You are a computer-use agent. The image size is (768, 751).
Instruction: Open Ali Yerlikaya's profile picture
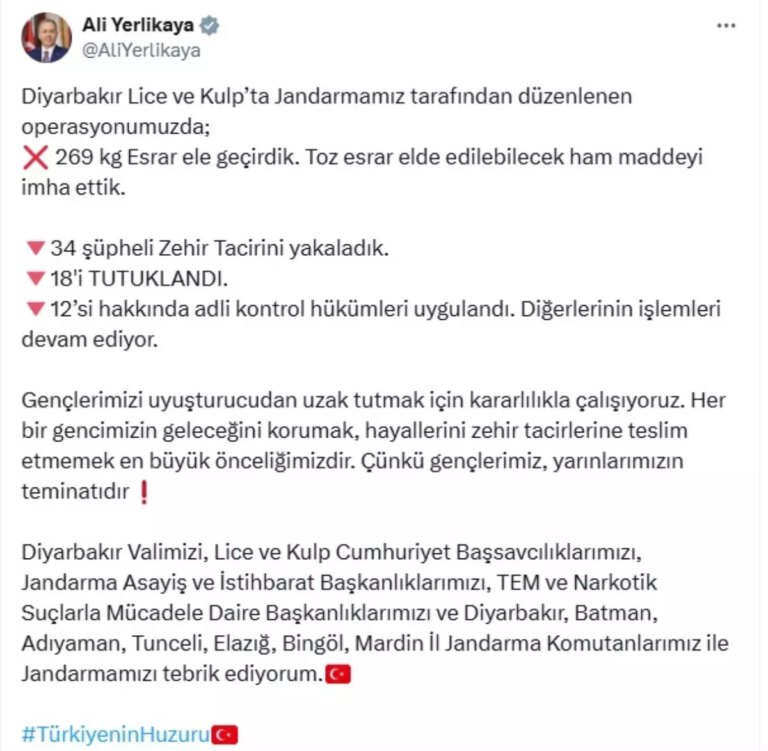click(46, 38)
